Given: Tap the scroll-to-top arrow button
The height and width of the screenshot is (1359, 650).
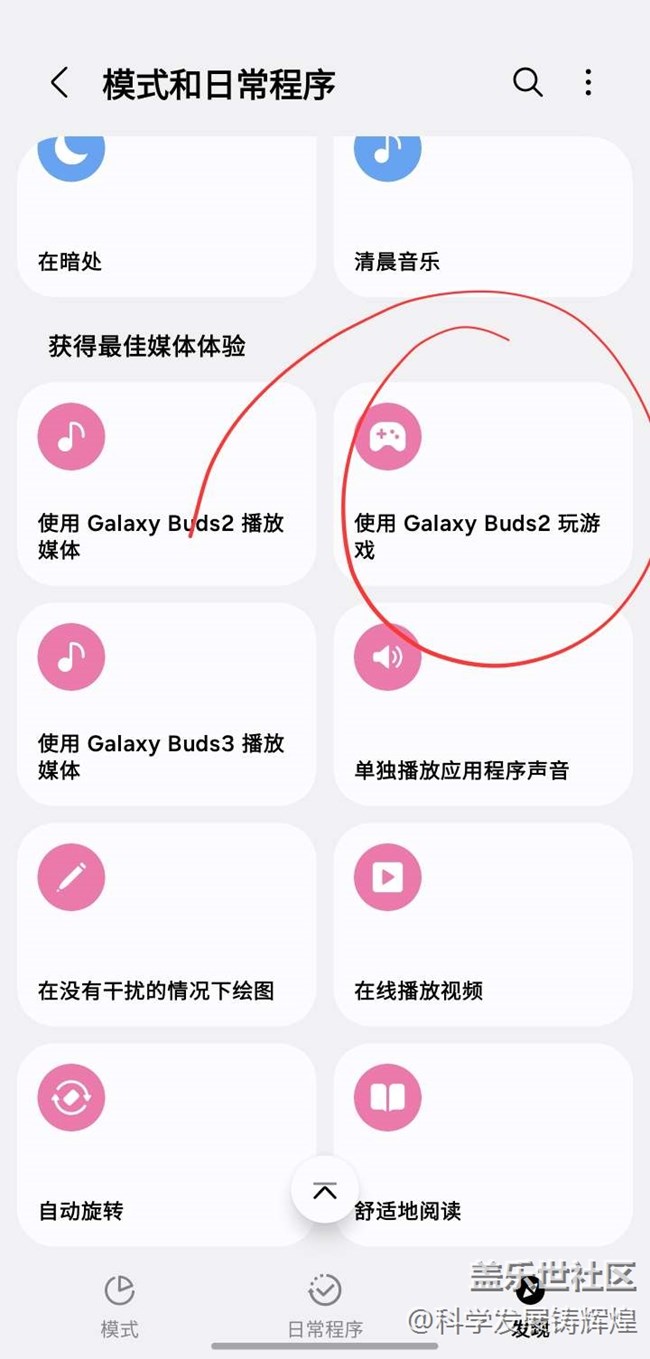Looking at the screenshot, I should [324, 1190].
